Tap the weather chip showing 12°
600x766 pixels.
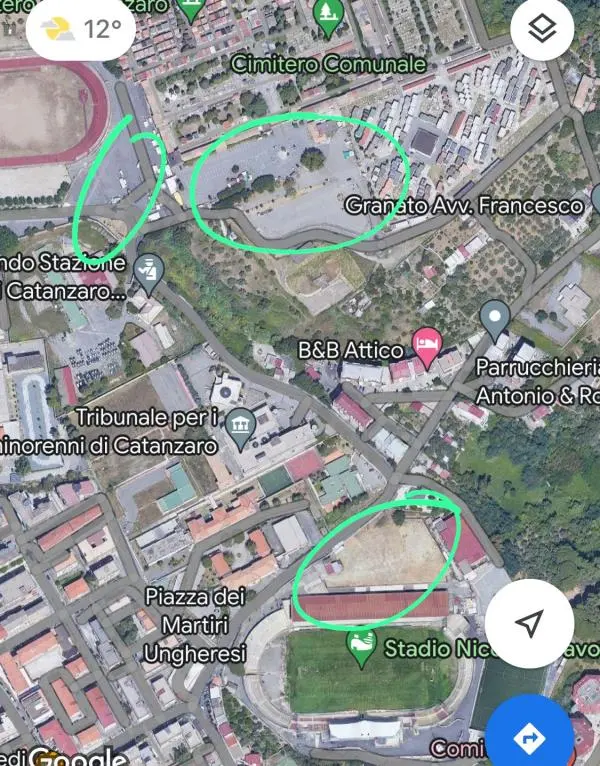click(82, 30)
